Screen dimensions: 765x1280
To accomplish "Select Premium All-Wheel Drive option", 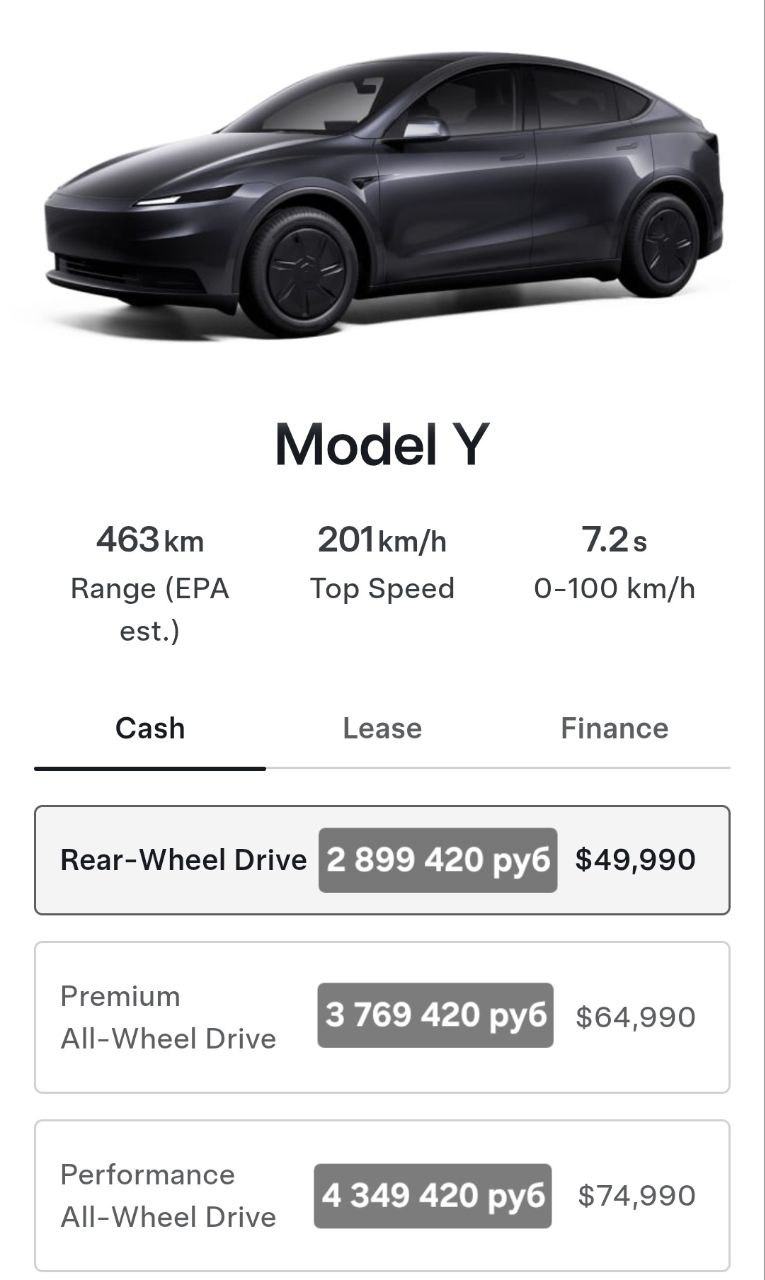I will coord(168,1017).
